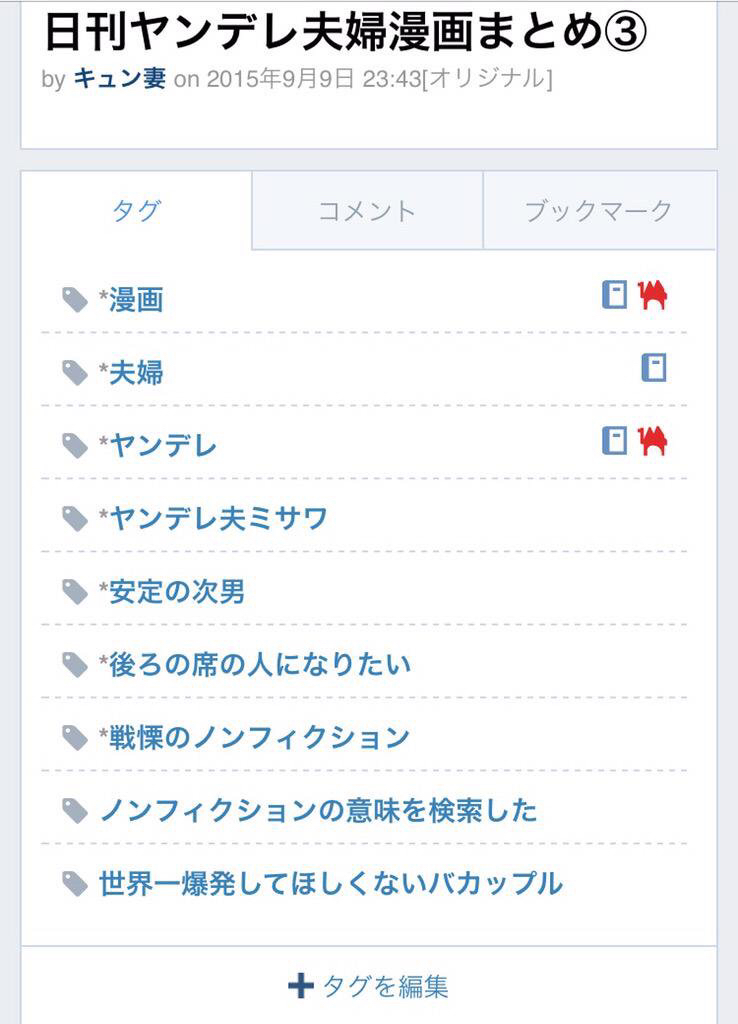Image resolution: width=738 pixels, height=1024 pixels.
Task: Open the ノンフィクションの意味を検索した tag
Action: pos(318,811)
